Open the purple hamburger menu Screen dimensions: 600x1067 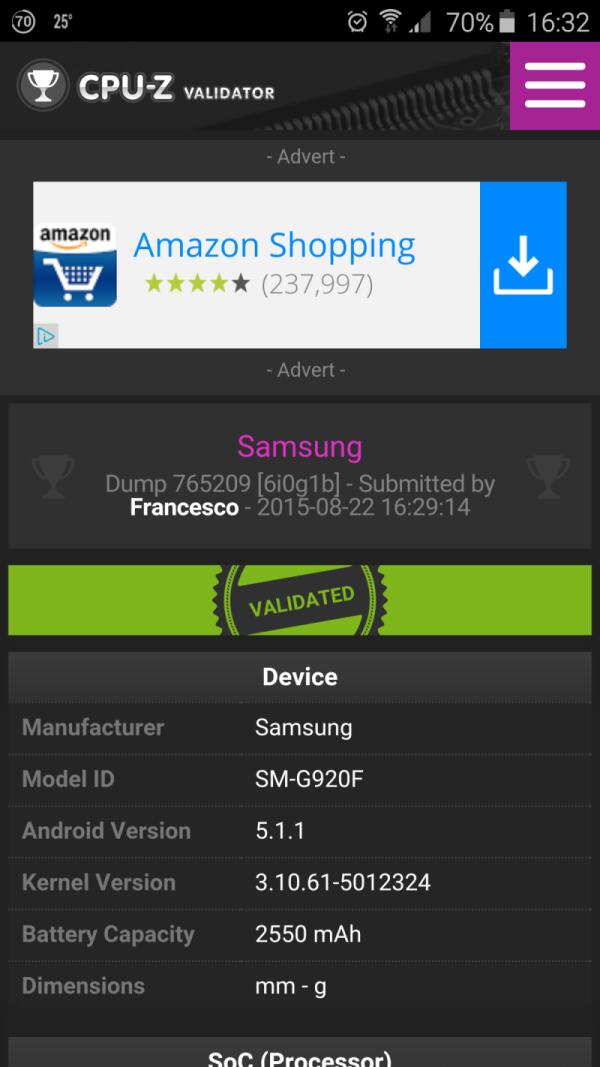tap(554, 86)
